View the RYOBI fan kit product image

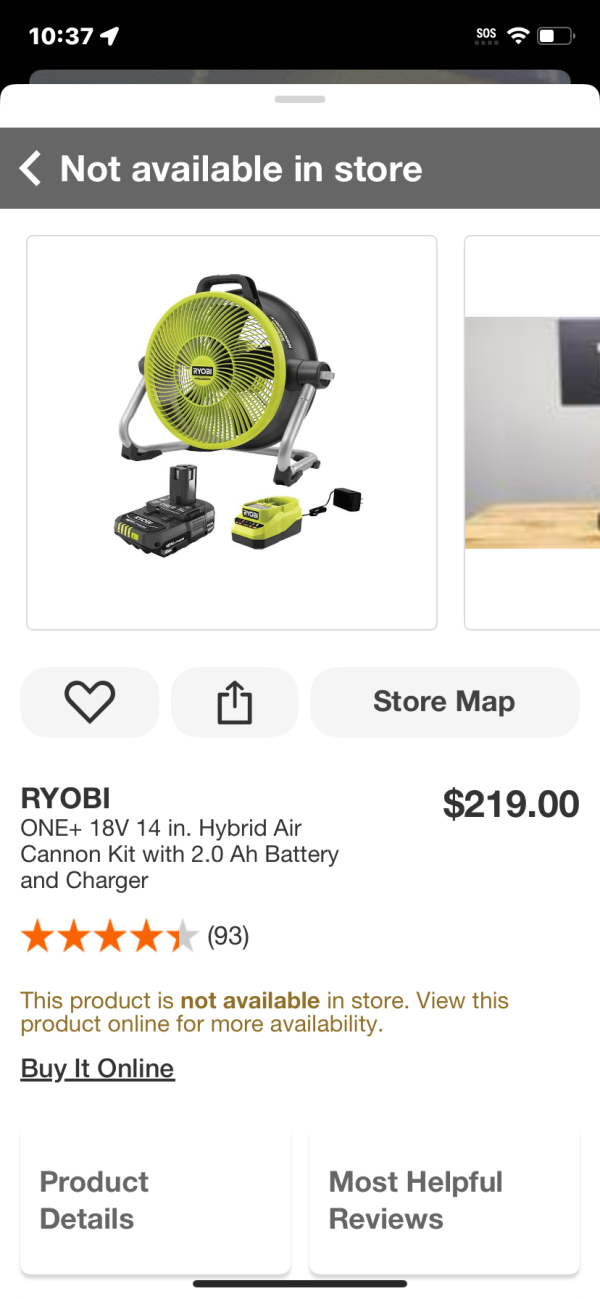point(232,432)
